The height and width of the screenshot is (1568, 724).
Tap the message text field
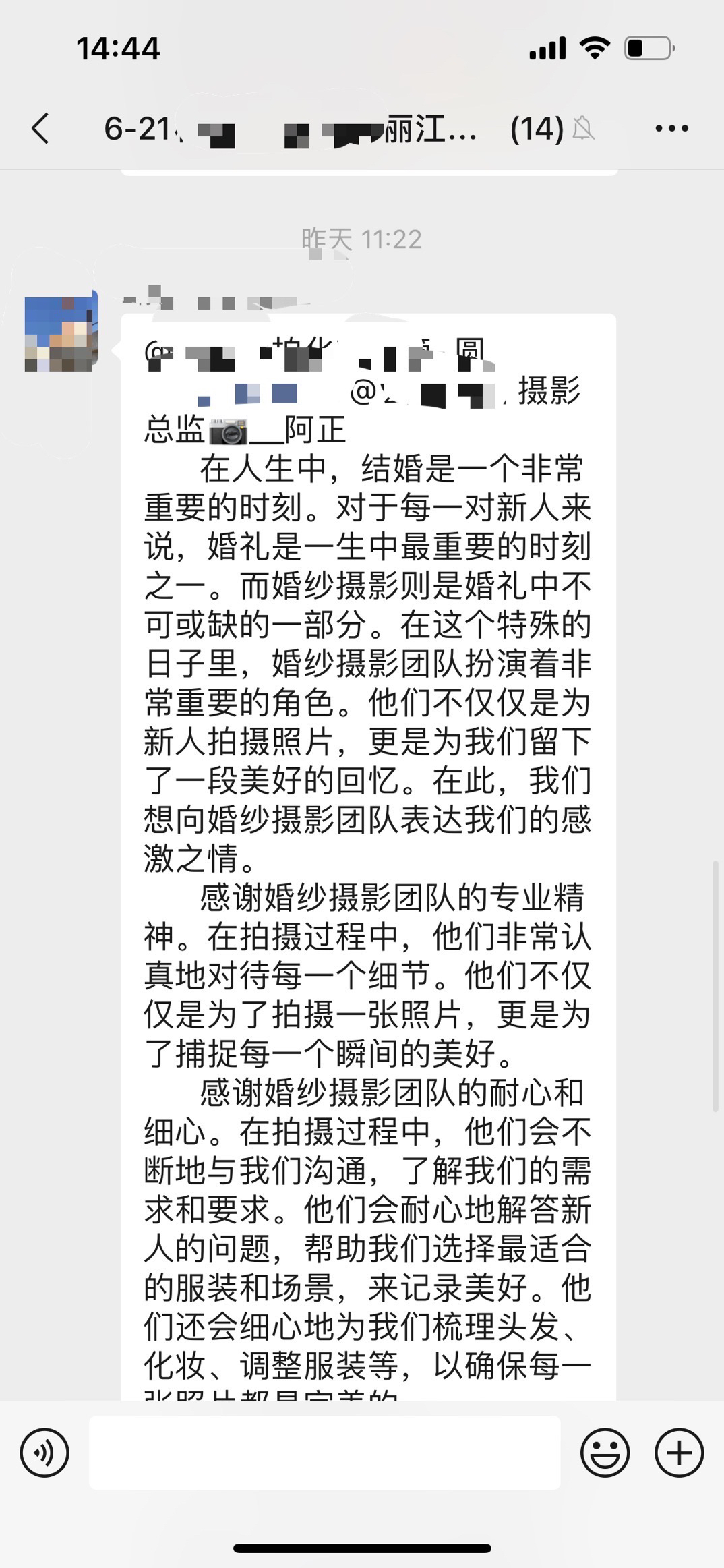coord(325,1453)
